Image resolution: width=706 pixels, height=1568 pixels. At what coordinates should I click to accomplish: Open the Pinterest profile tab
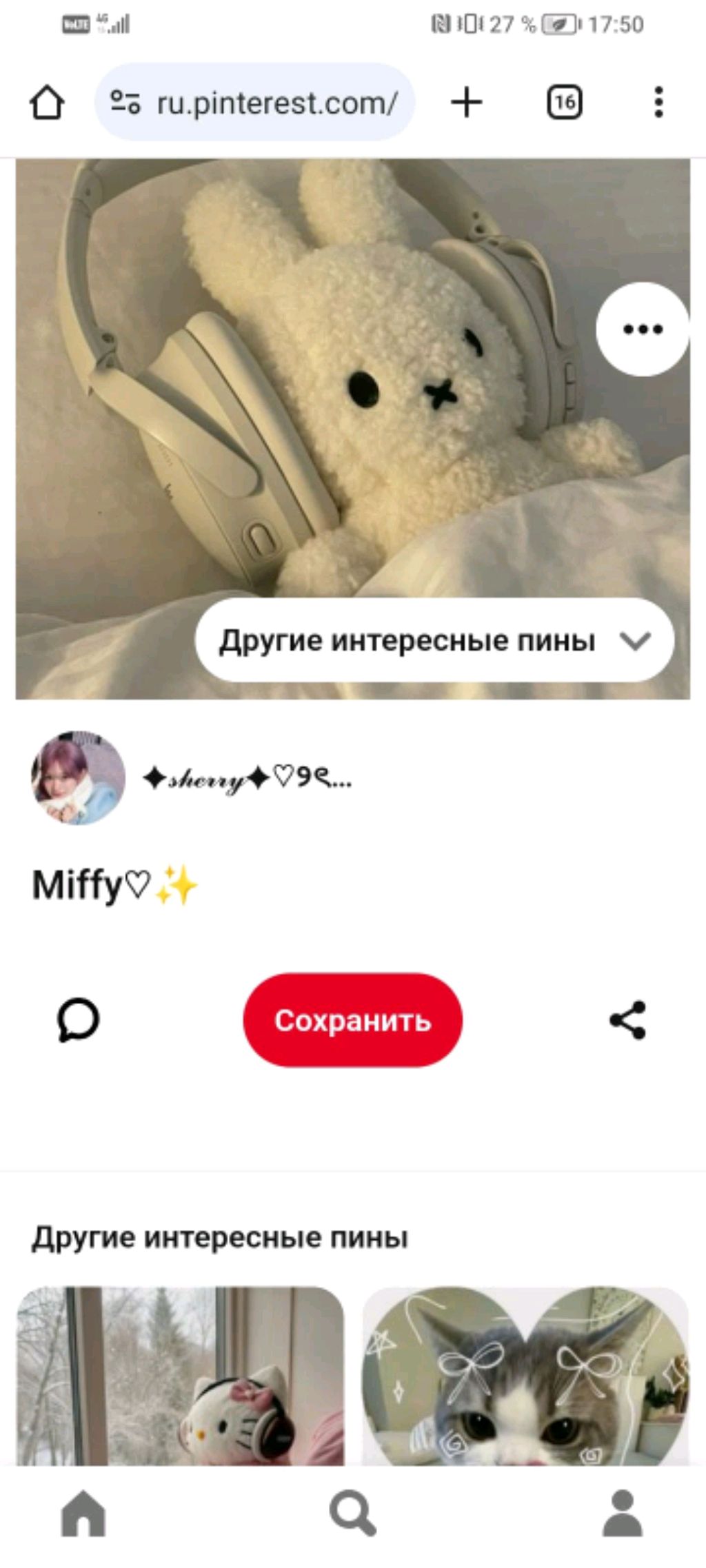[x=623, y=1514]
